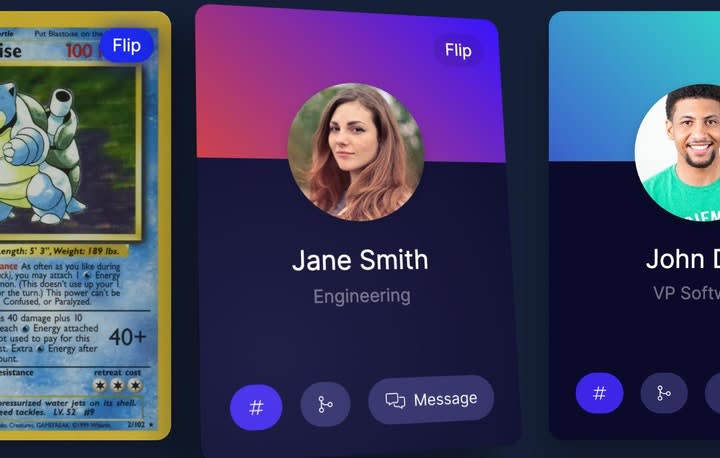Message Jane Smith
The image size is (720, 458).
point(431,400)
